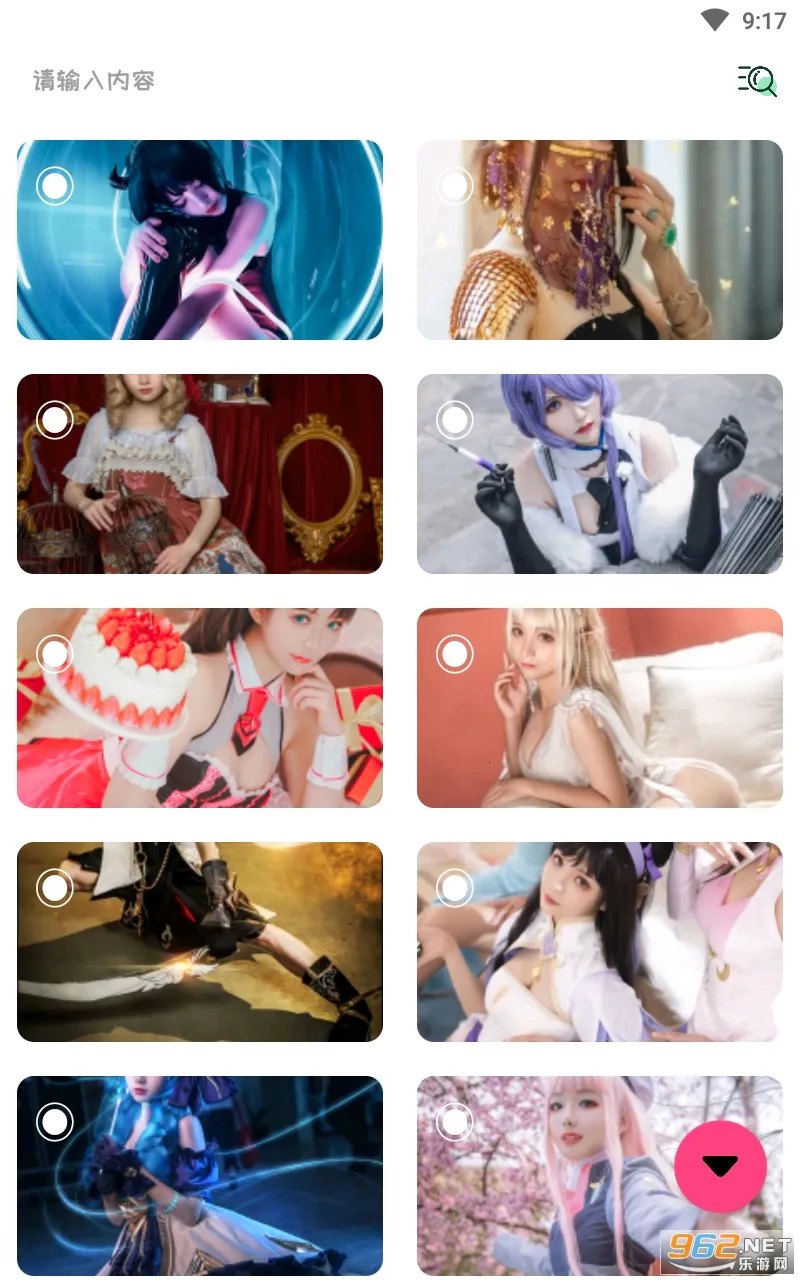Tap the clock showing 9:17
This screenshot has width=800, height=1280.
click(763, 19)
